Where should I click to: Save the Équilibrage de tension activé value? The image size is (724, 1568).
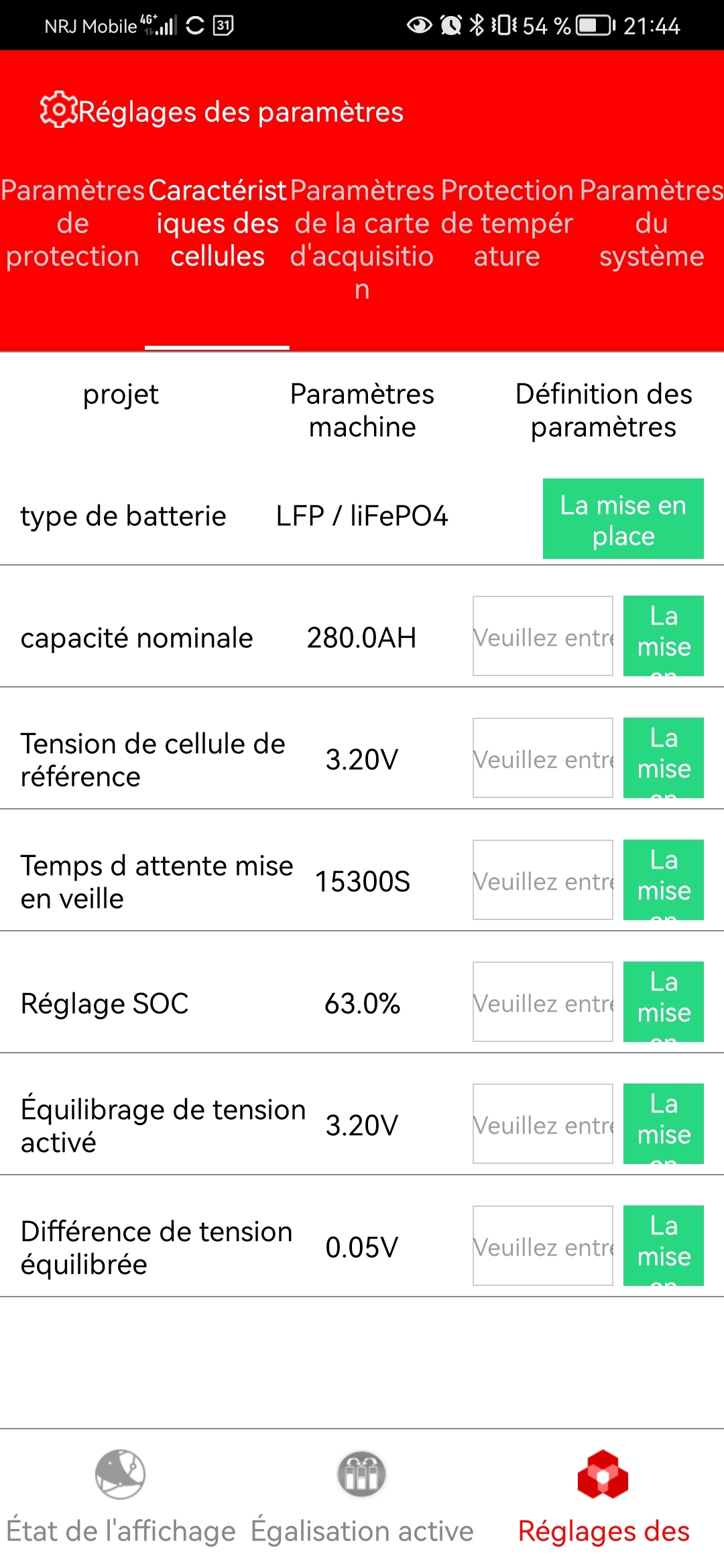[x=663, y=1124]
